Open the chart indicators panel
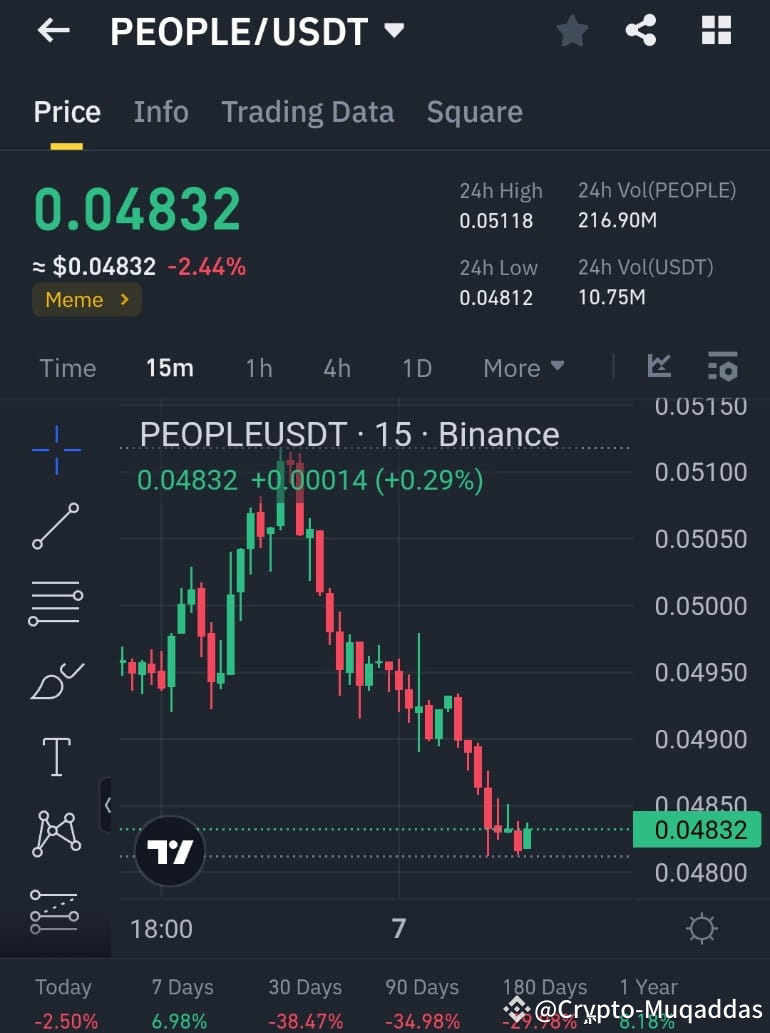 coord(660,367)
